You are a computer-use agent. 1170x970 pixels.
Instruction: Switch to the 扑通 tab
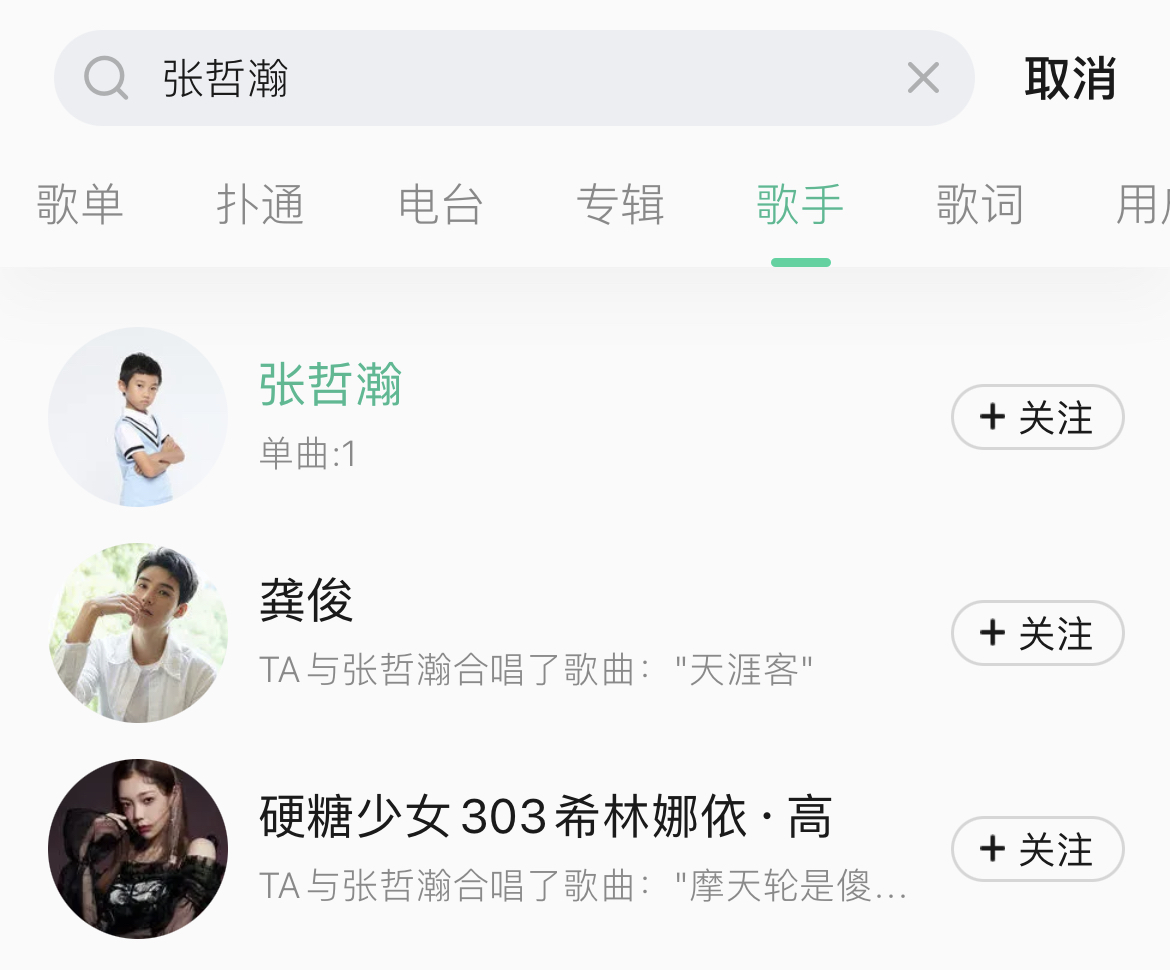point(260,204)
